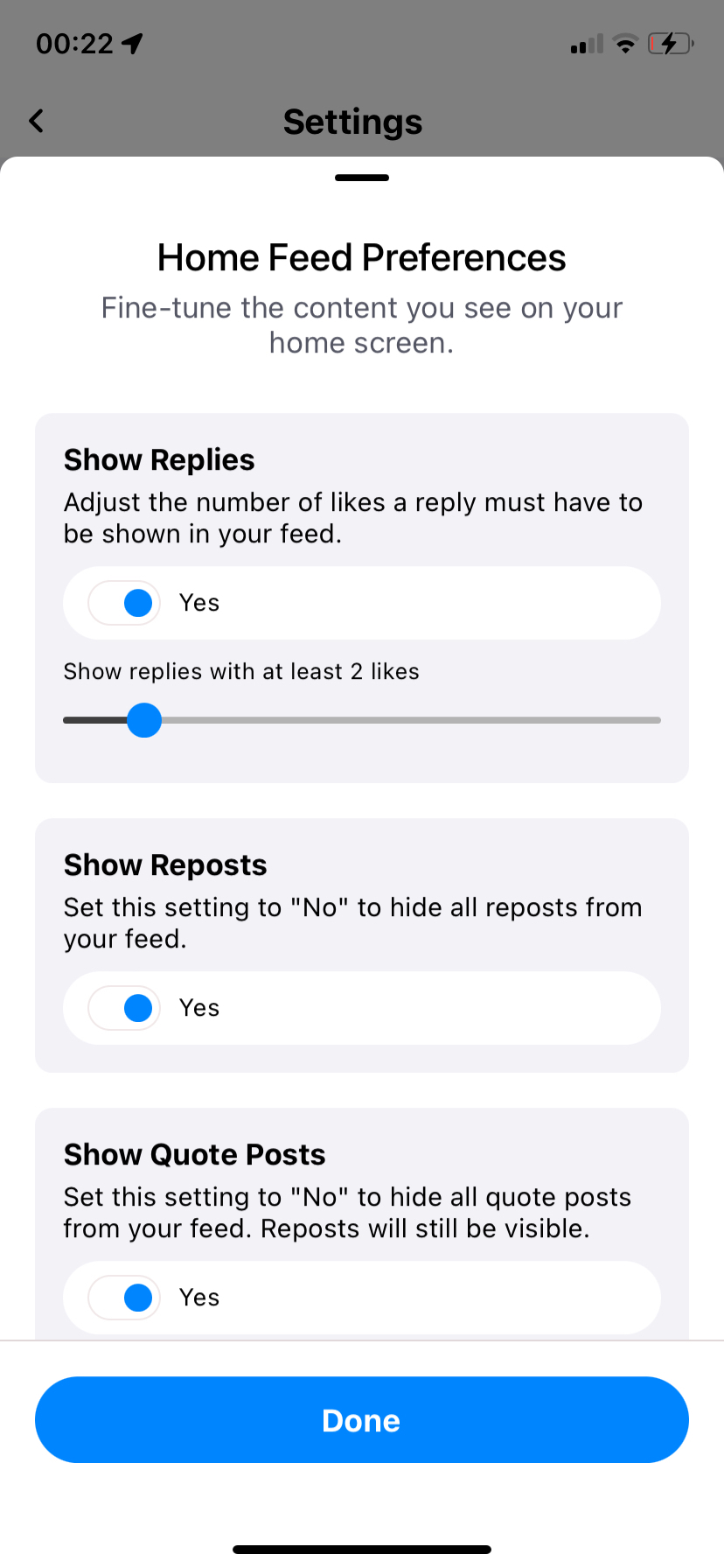The image size is (724, 1568).
Task: Disable the Show Reposts switch
Action: [x=124, y=1008]
